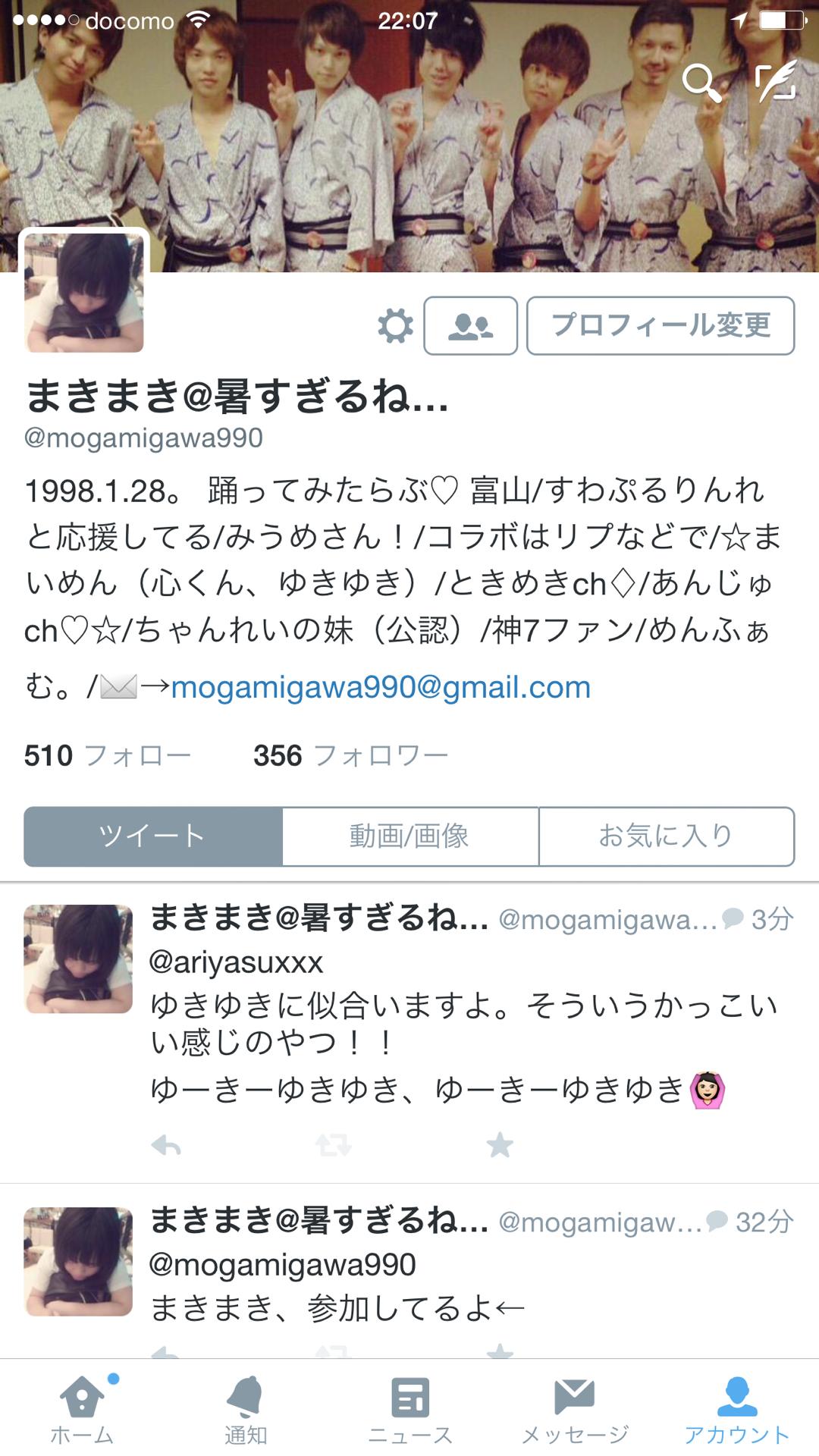Tap プロフィール変更 to edit profile
This screenshot has height=1456, width=819.
pos(661,326)
